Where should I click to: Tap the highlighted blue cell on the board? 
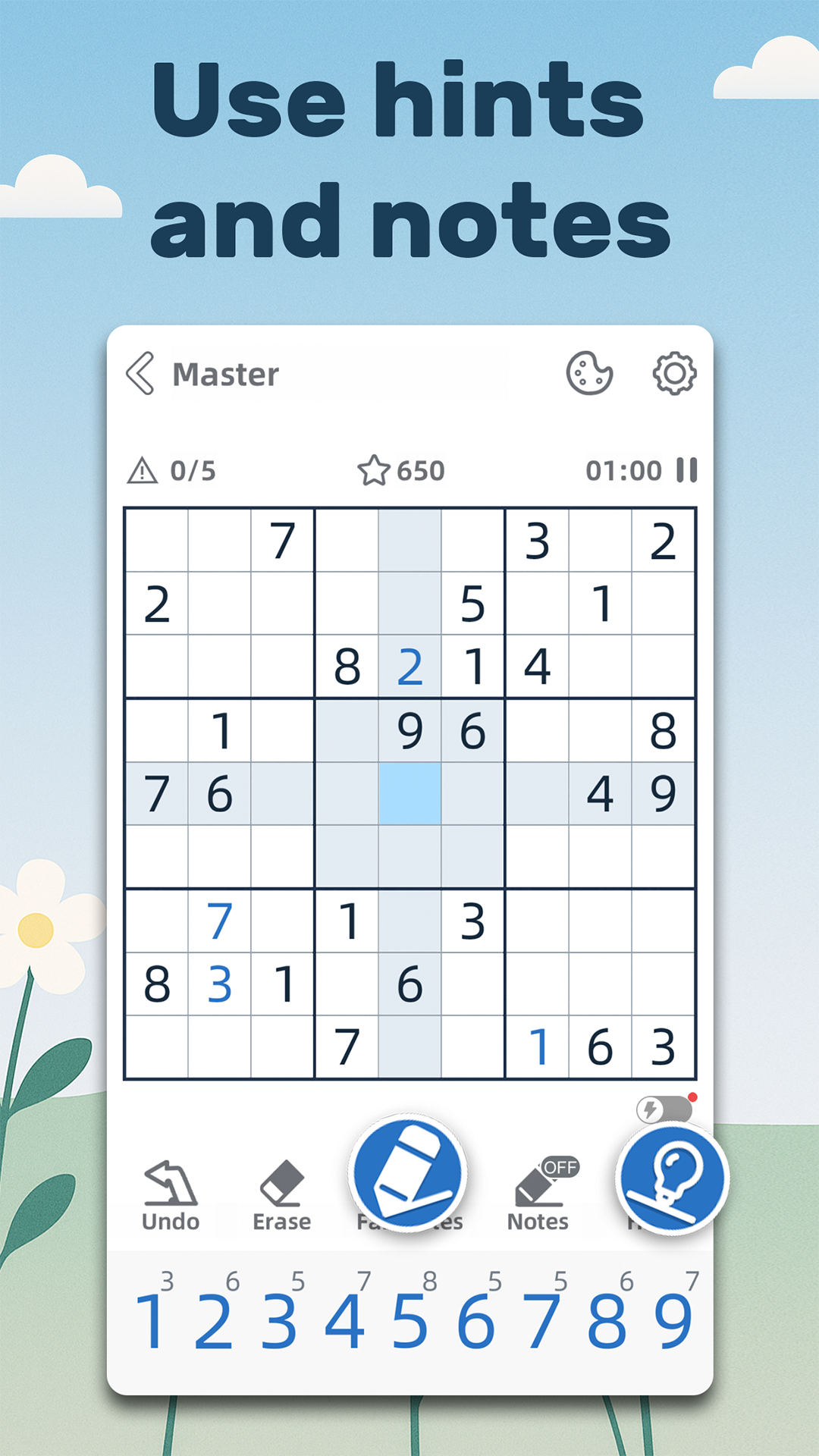(410, 793)
